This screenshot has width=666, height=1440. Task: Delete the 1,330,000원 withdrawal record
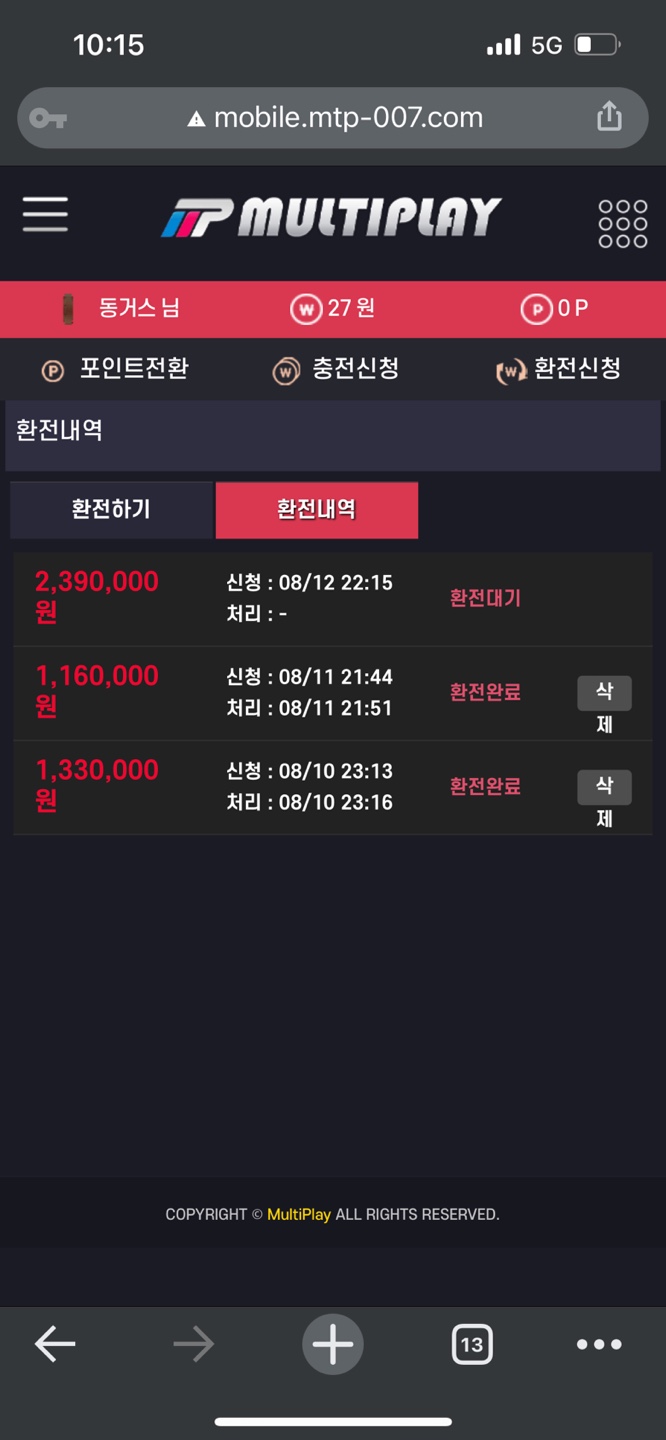click(x=604, y=787)
